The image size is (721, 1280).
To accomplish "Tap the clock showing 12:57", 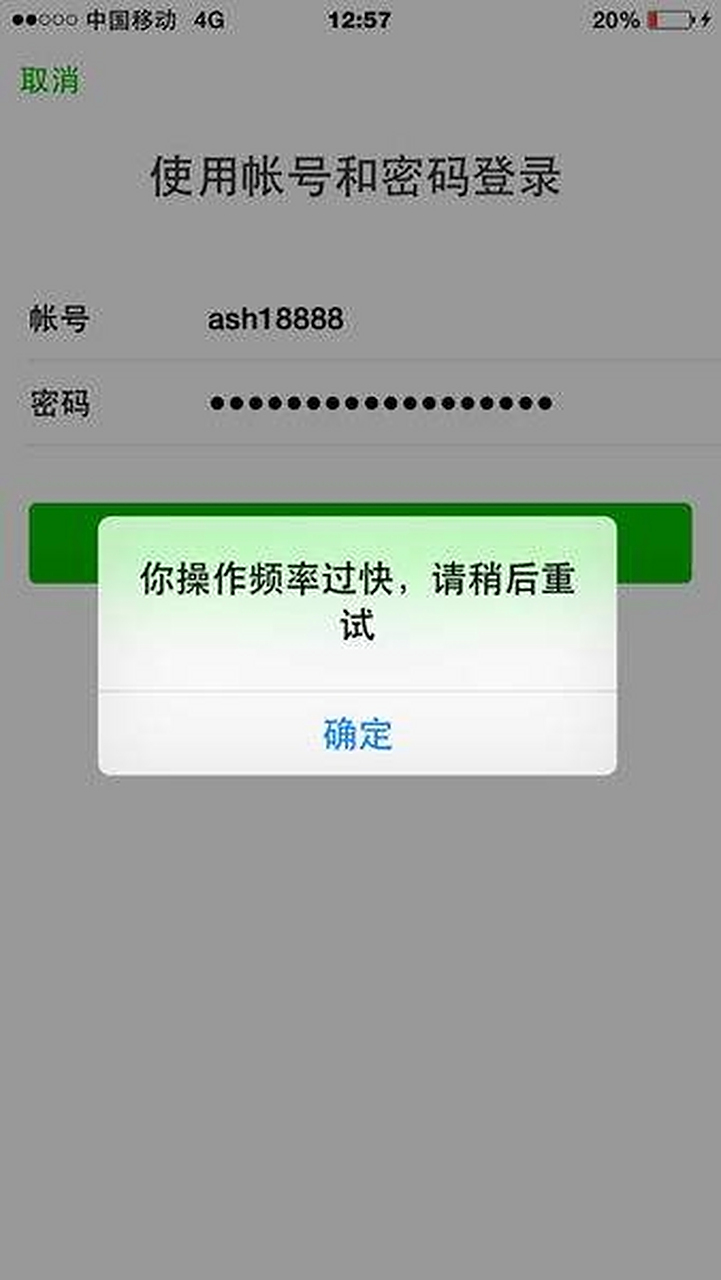I will (358, 19).
